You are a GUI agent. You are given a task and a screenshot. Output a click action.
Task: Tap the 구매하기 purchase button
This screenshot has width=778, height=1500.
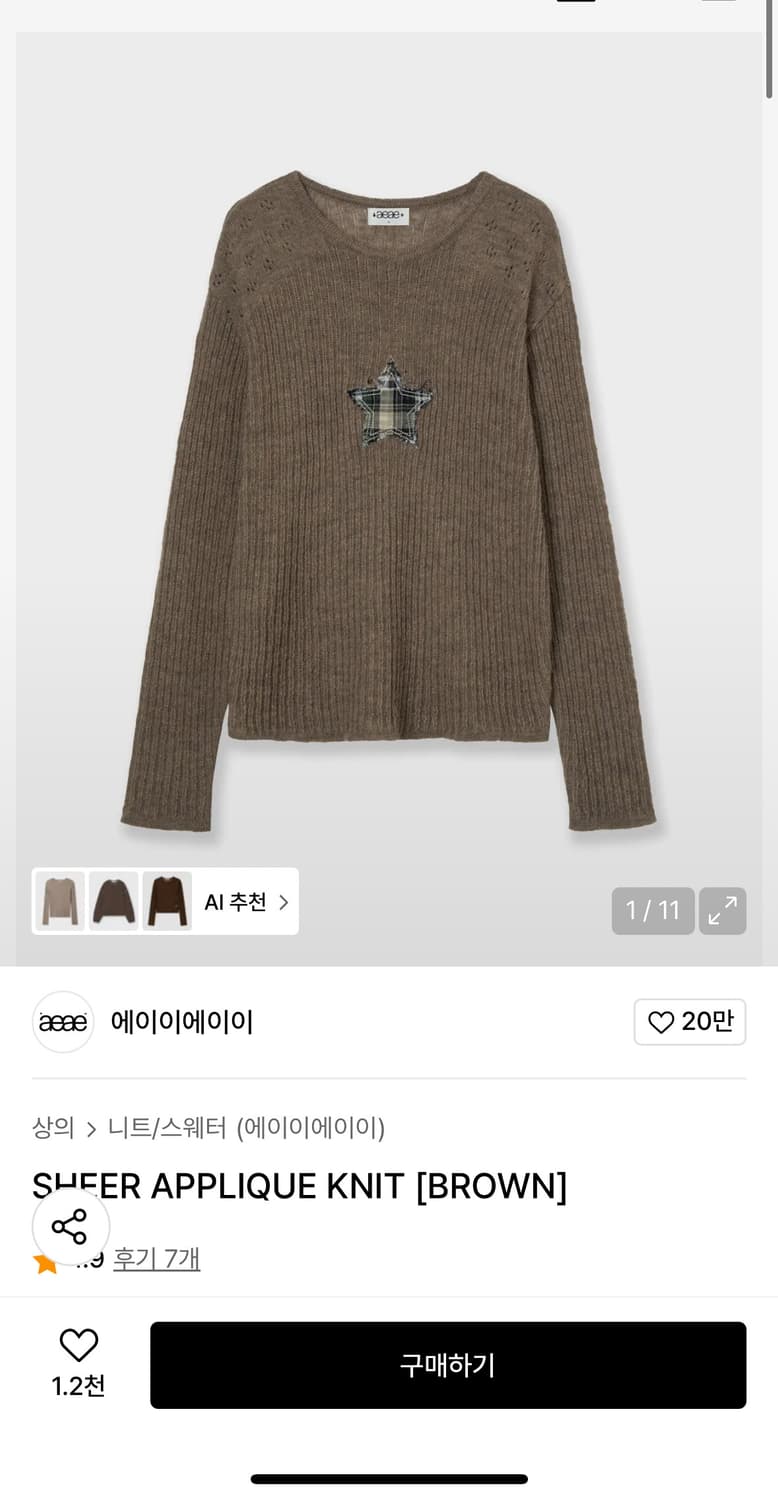tap(449, 1365)
